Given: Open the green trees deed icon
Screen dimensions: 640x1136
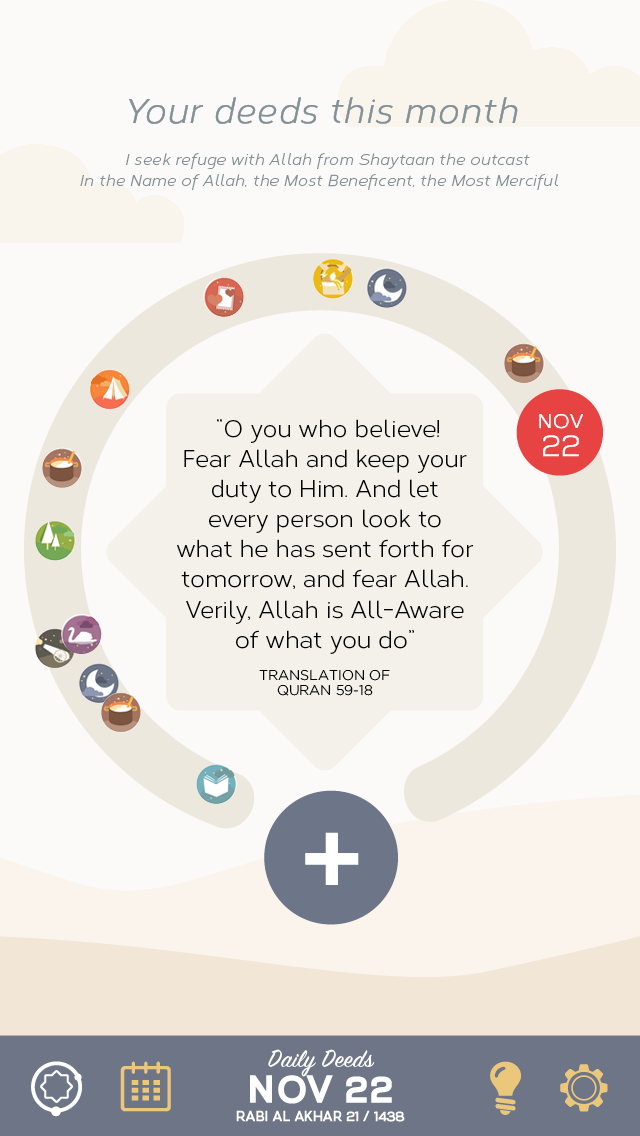Looking at the screenshot, I should point(56,540).
